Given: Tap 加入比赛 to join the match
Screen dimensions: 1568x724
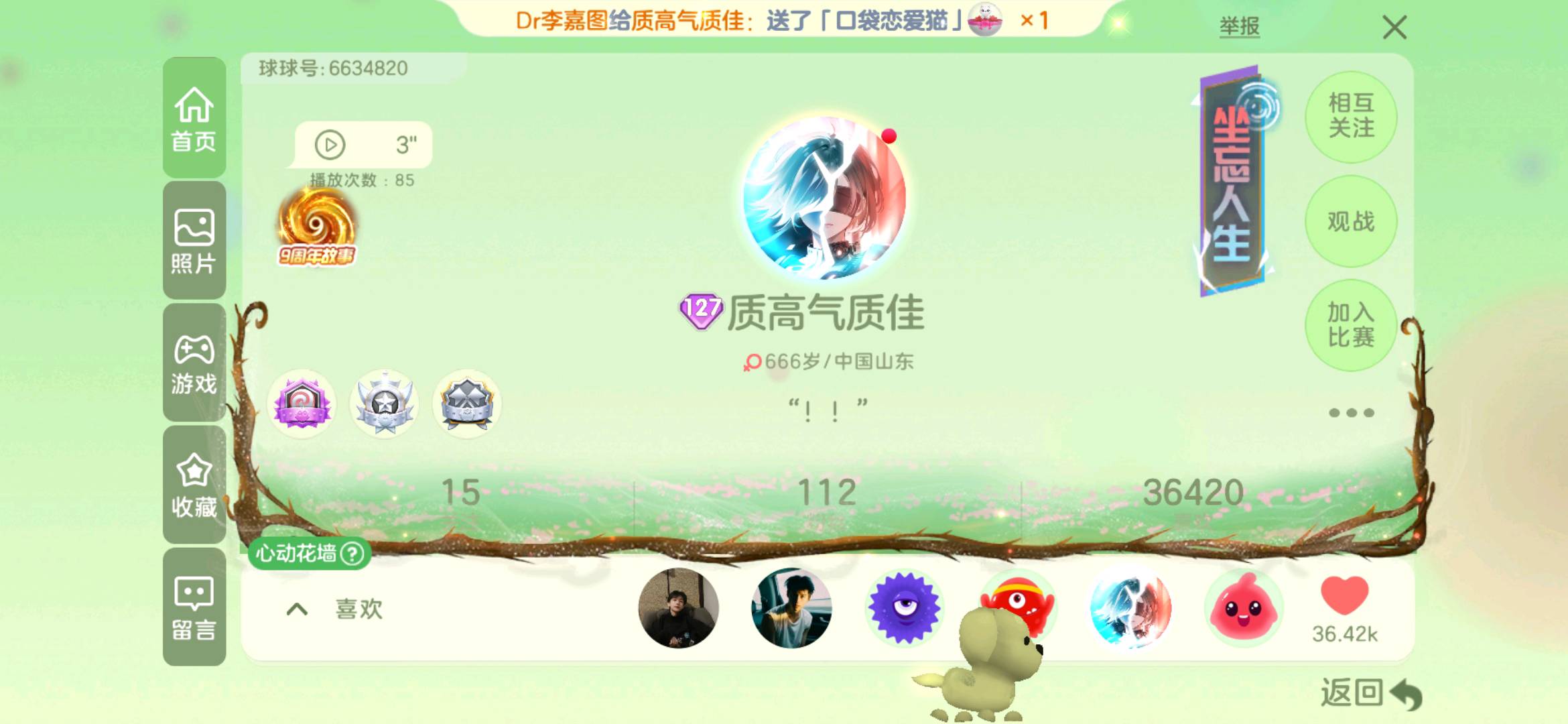Looking at the screenshot, I should [1350, 325].
